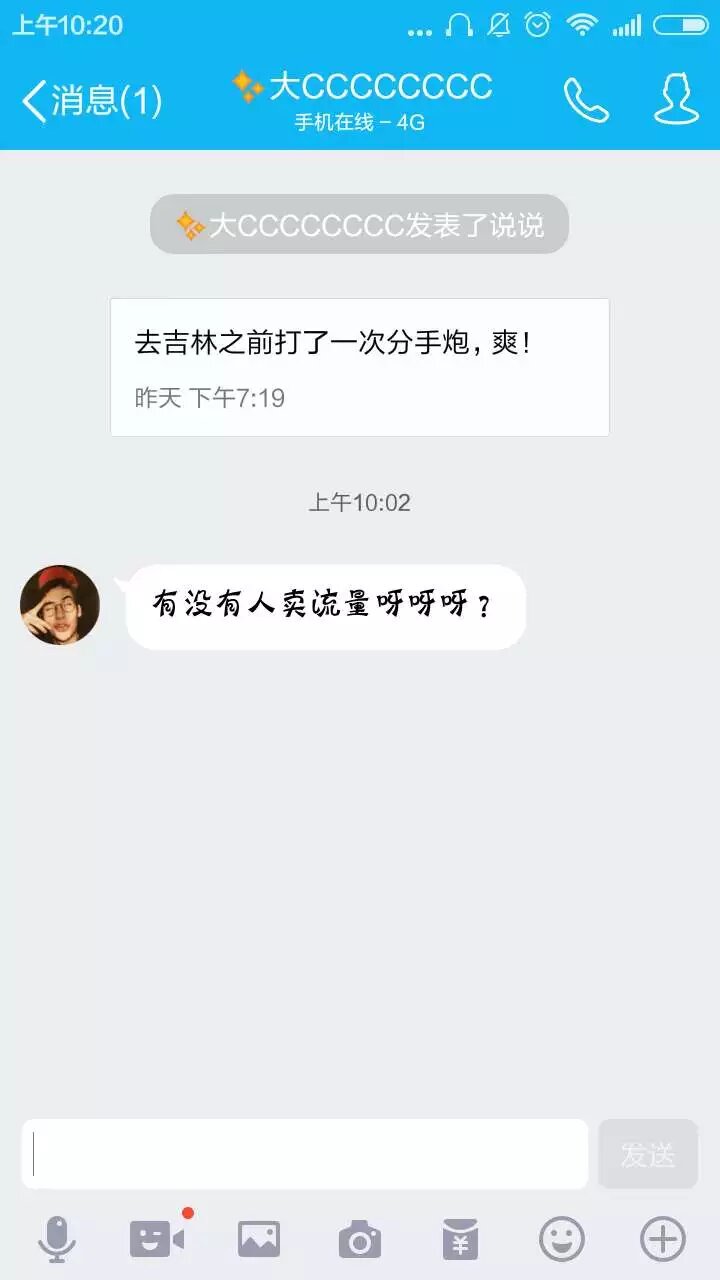Start a voice call with 大CCCCCCCC
This screenshot has height=1280, width=720.
[586, 100]
